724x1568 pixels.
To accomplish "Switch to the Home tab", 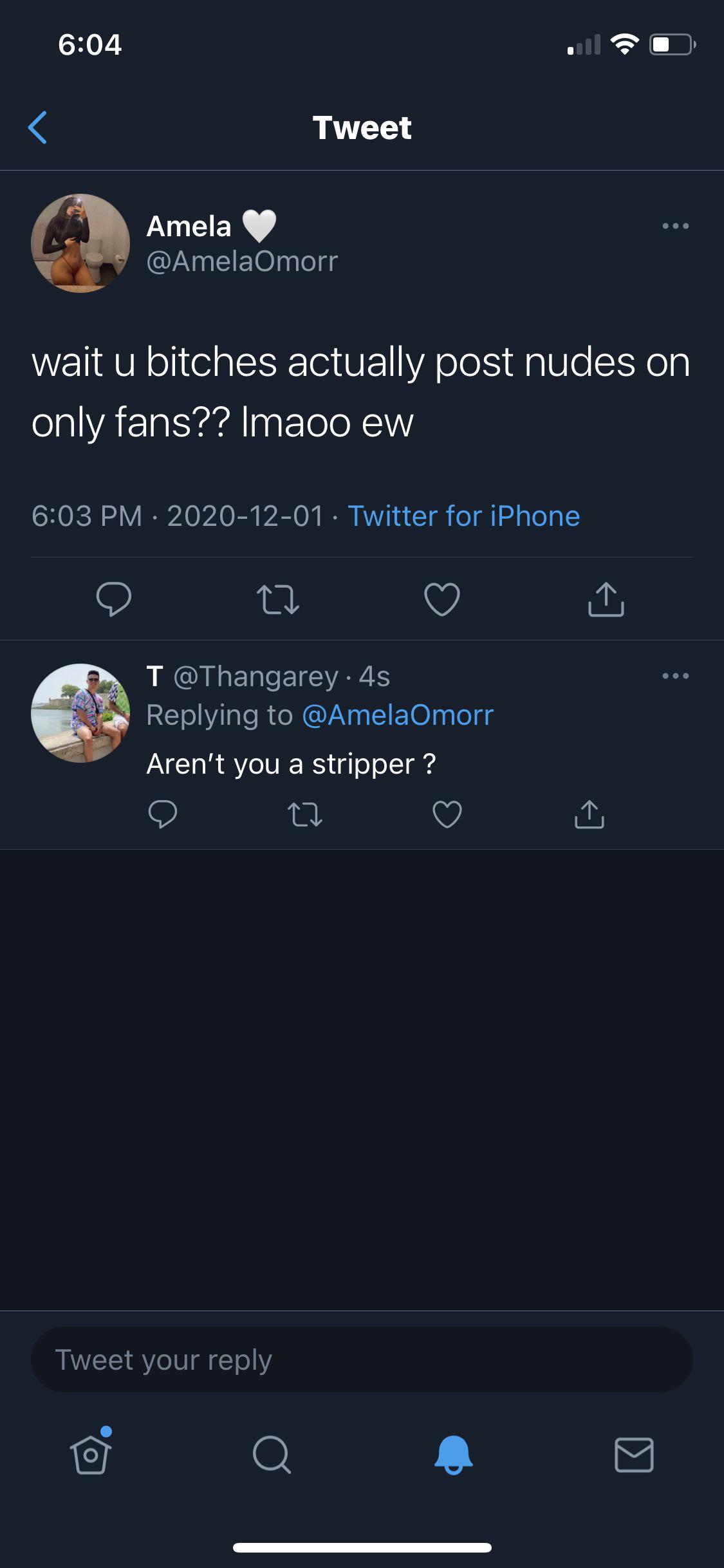I will 91,1455.
